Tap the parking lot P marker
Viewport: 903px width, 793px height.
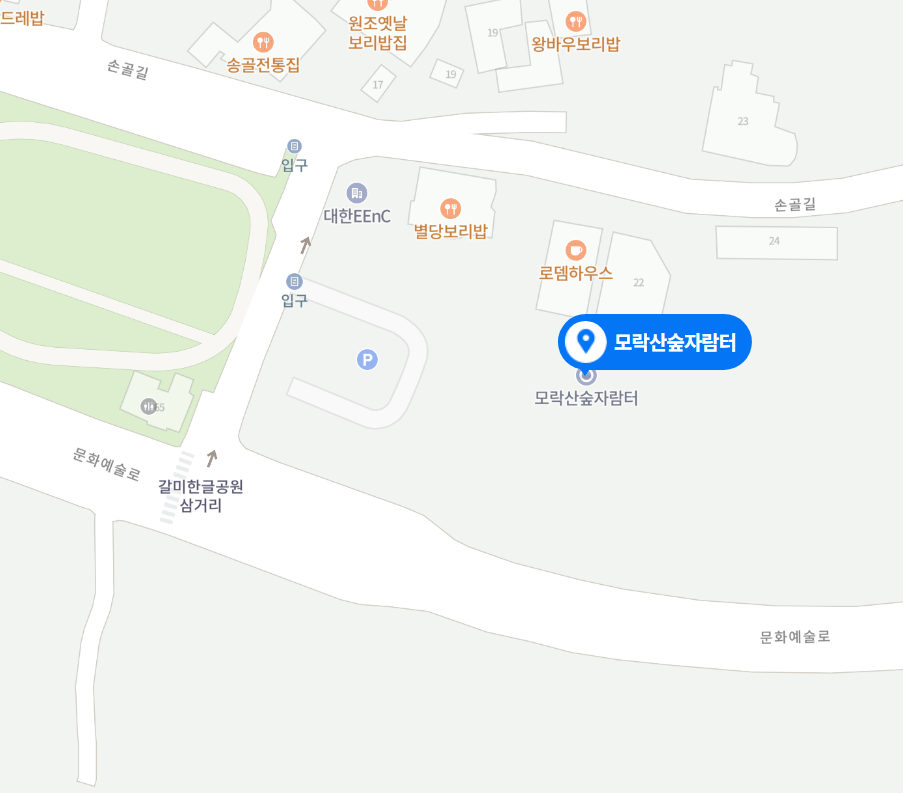[368, 359]
